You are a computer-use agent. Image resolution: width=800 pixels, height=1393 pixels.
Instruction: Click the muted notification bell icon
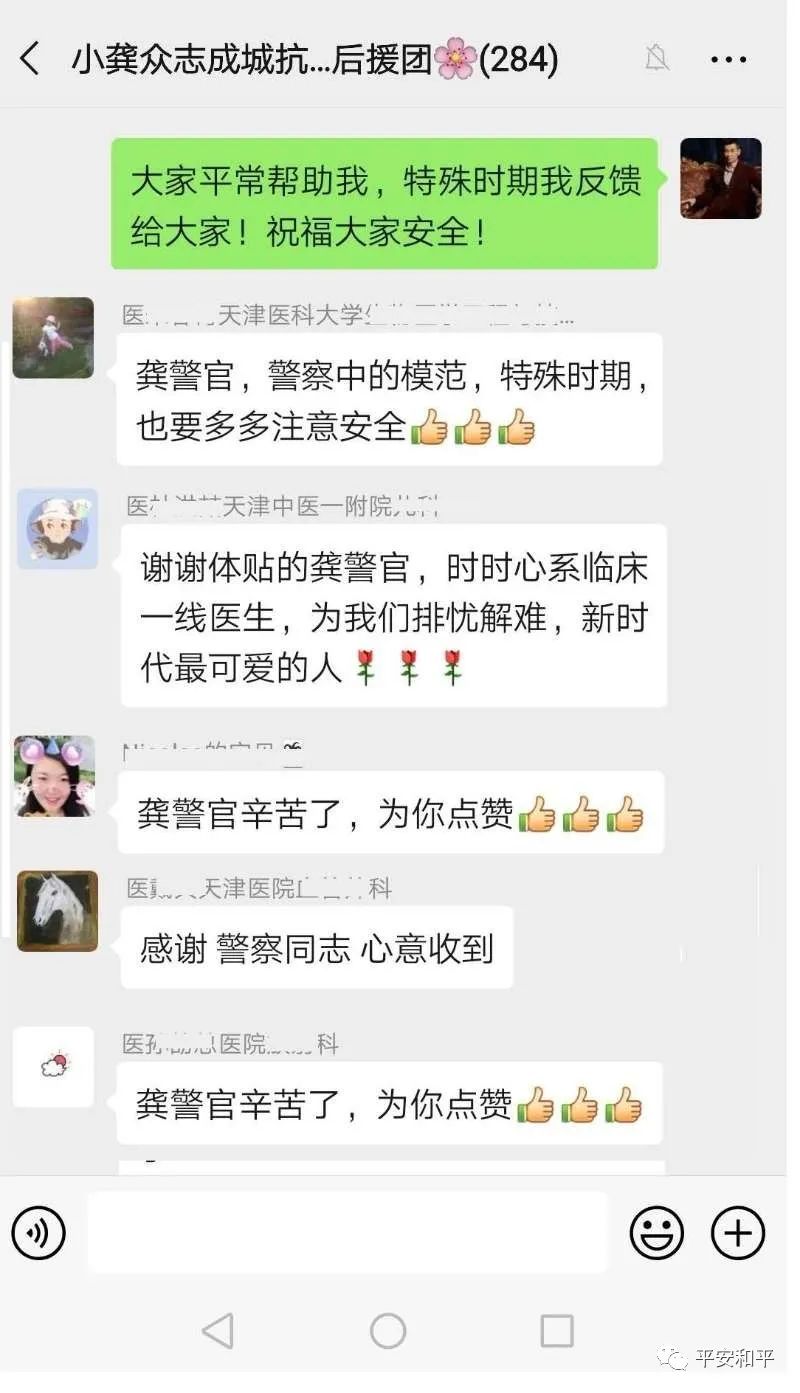tap(655, 59)
